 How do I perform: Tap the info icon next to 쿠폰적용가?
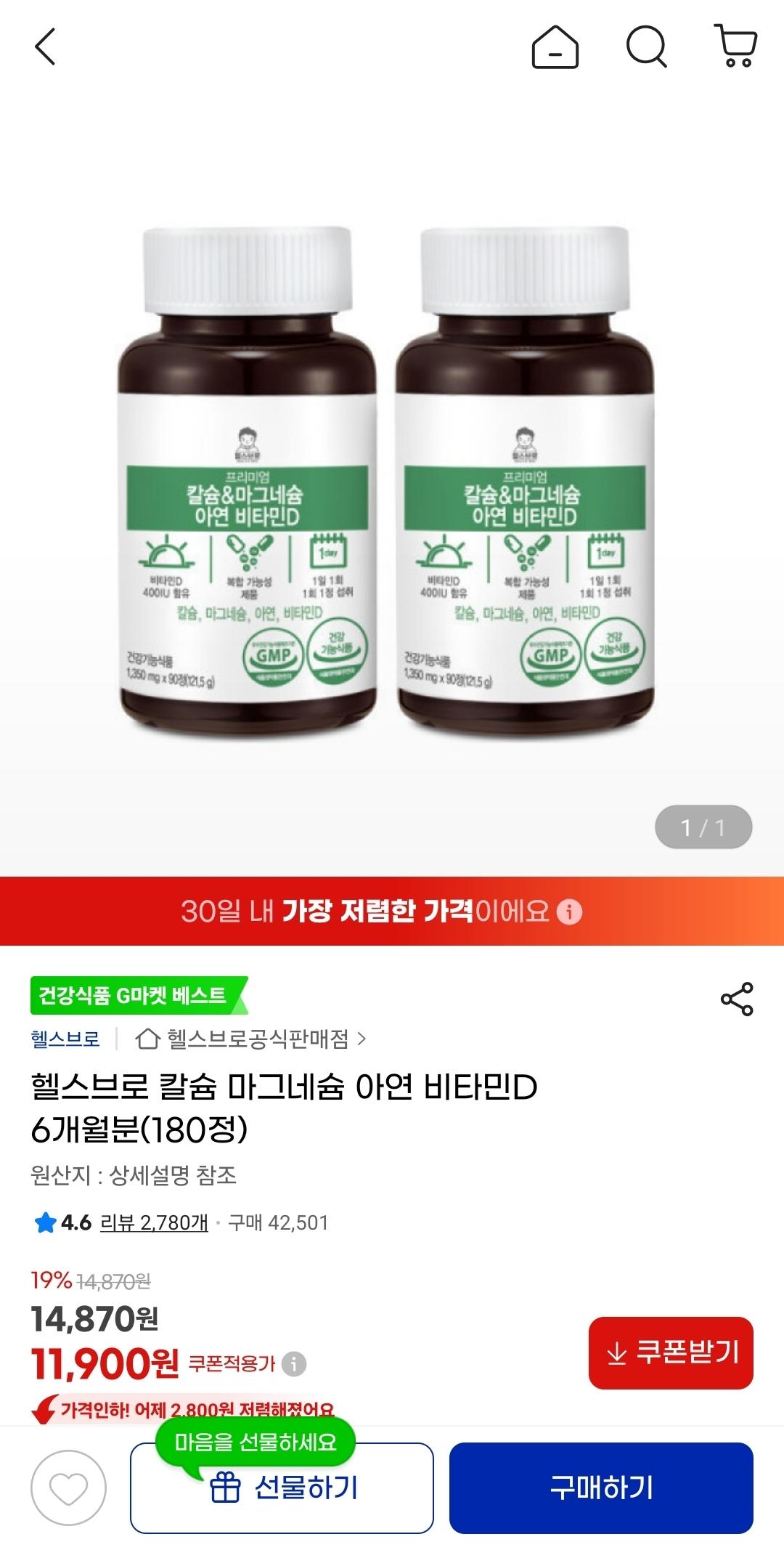(x=294, y=1364)
